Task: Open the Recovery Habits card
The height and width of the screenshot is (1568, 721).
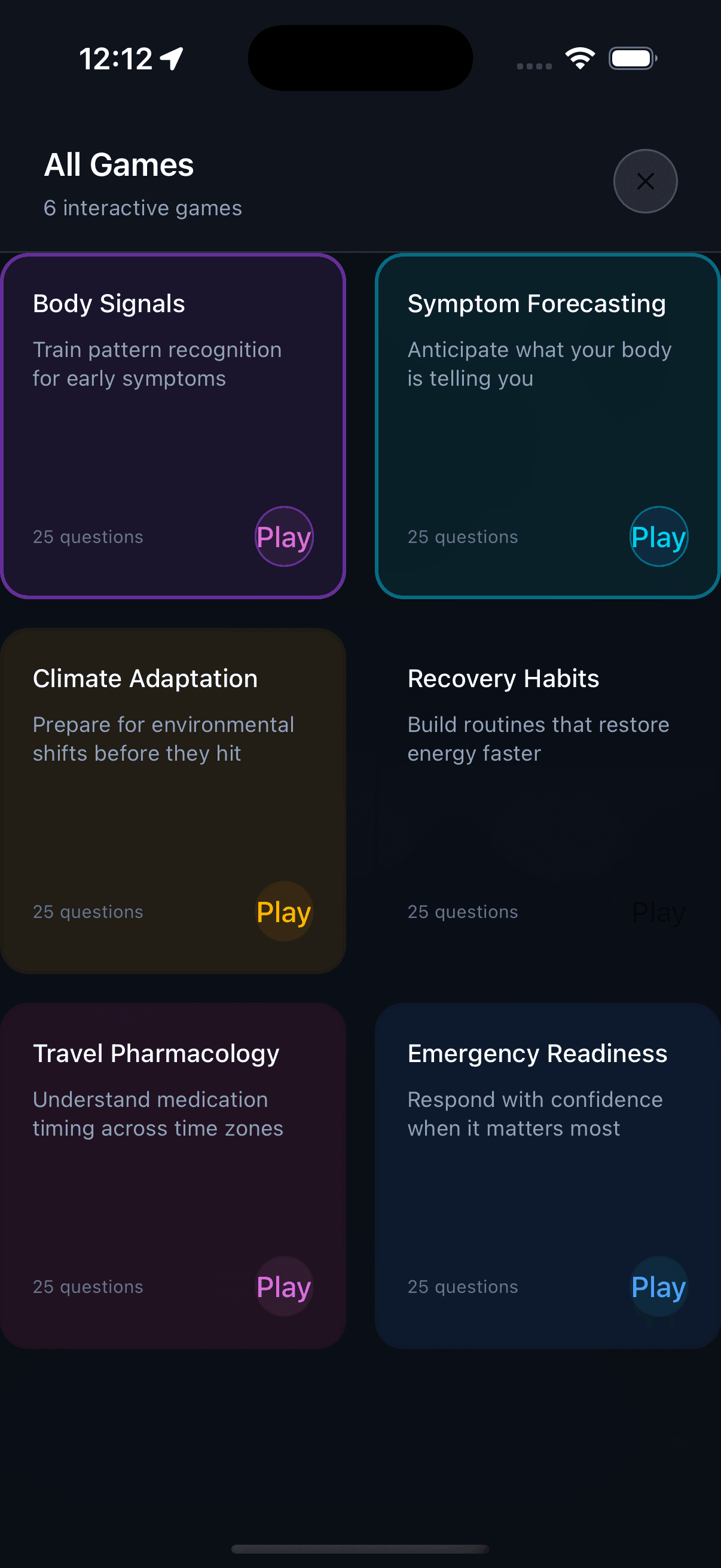Action: [x=548, y=801]
